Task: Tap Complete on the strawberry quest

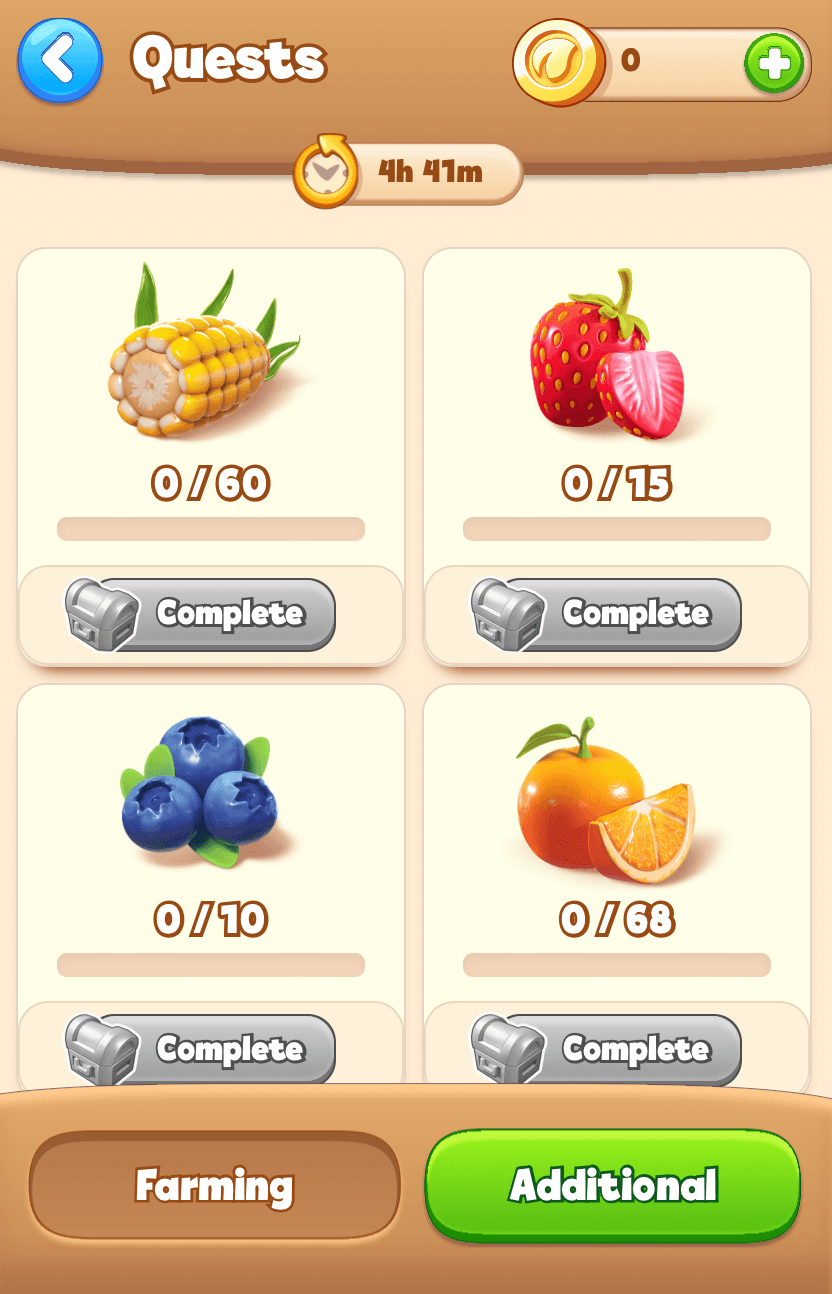Action: (x=608, y=613)
